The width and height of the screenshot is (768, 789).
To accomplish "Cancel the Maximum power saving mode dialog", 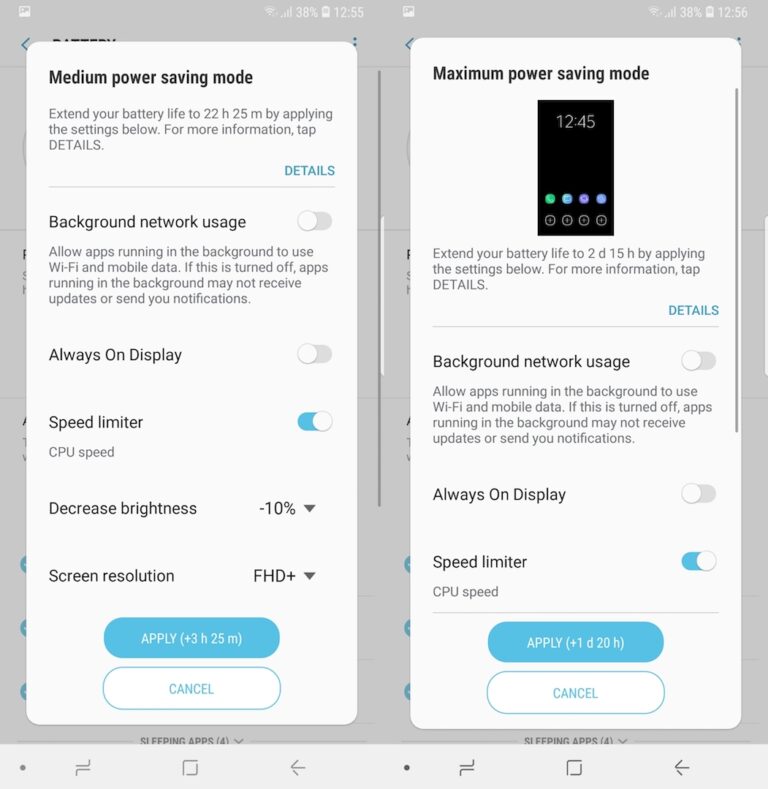I will tap(575, 693).
